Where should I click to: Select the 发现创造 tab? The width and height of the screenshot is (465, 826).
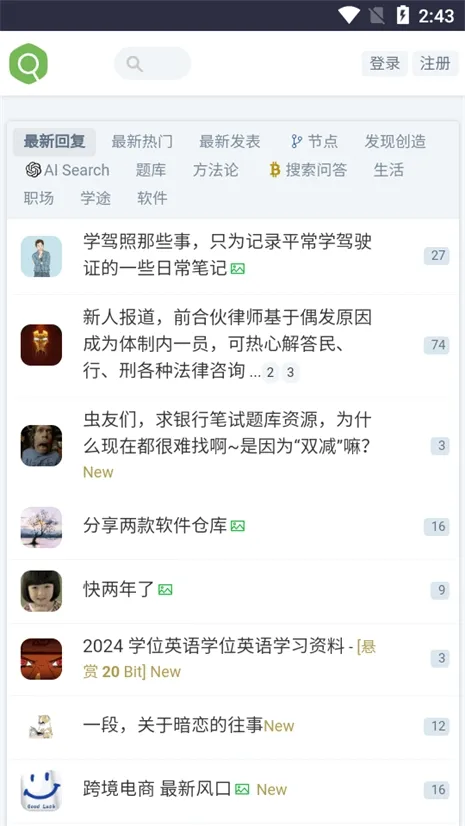pos(395,142)
